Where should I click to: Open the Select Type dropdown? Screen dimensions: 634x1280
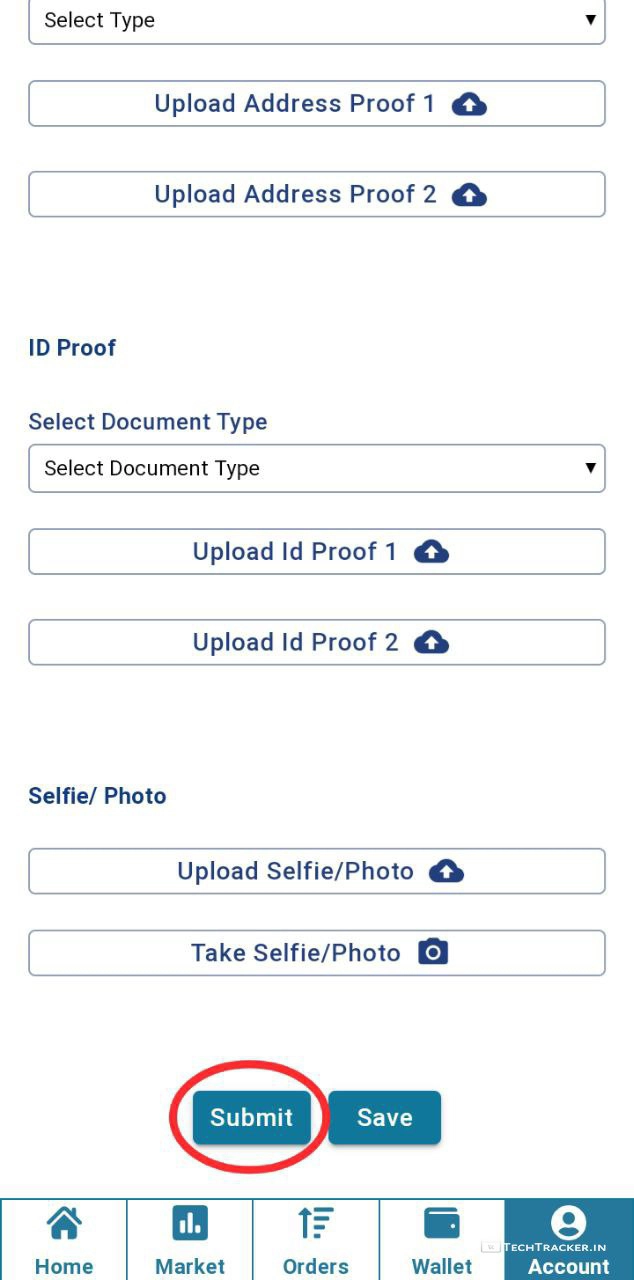coord(316,21)
